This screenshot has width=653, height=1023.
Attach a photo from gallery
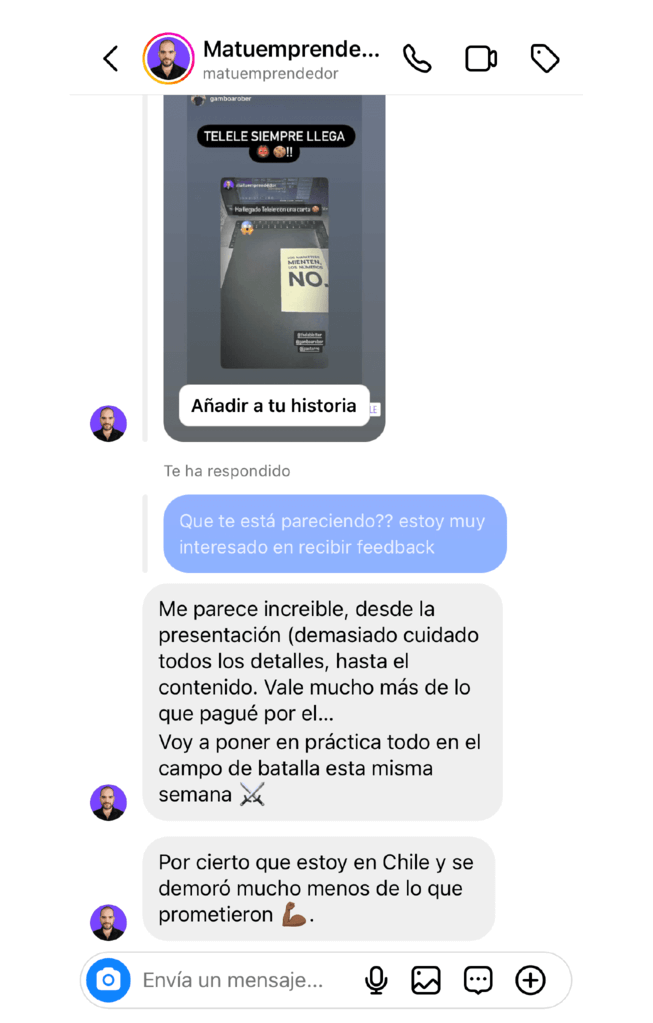(426, 980)
